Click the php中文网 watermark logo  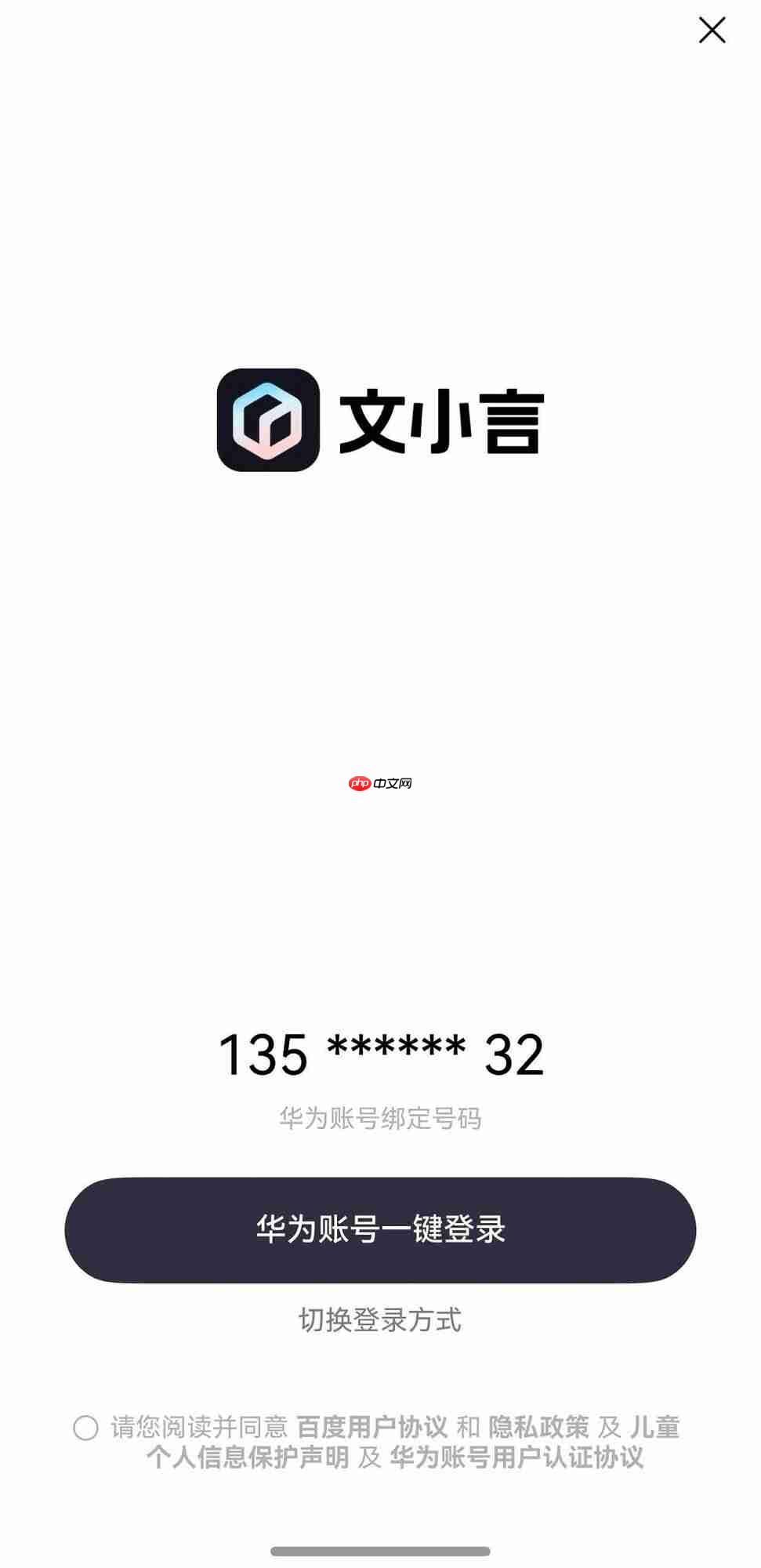pyautogui.click(x=382, y=781)
